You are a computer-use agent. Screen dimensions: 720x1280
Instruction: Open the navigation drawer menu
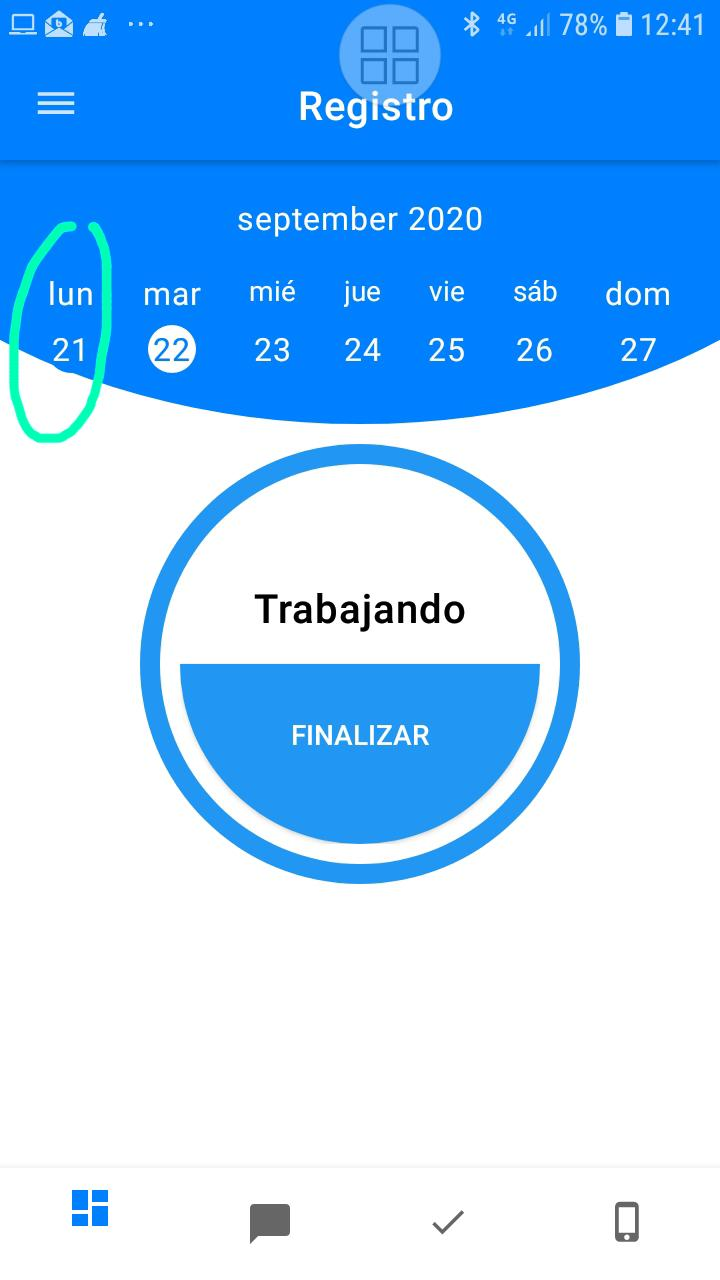click(56, 104)
